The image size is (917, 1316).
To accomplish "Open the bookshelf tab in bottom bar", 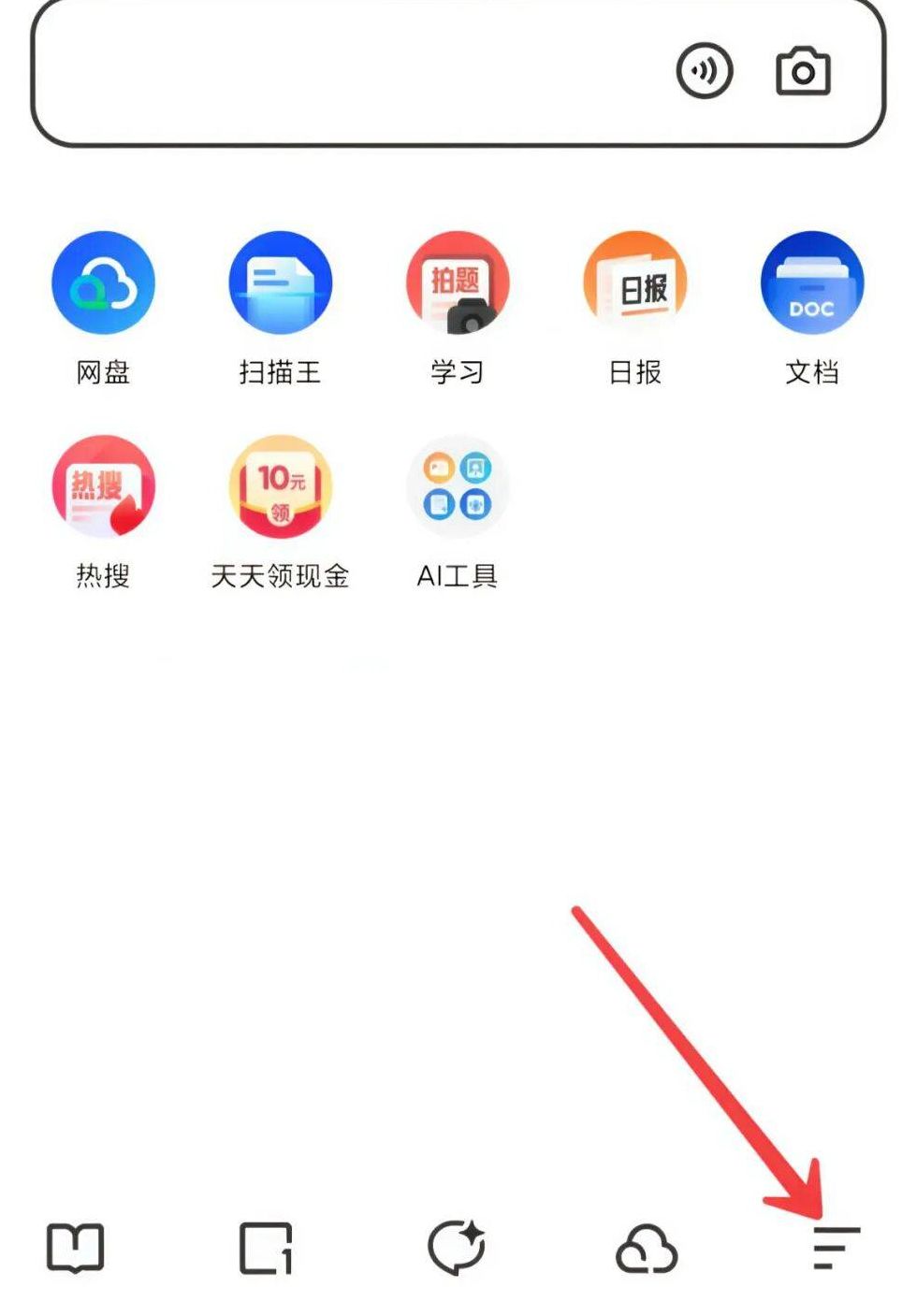I will click(x=76, y=1248).
